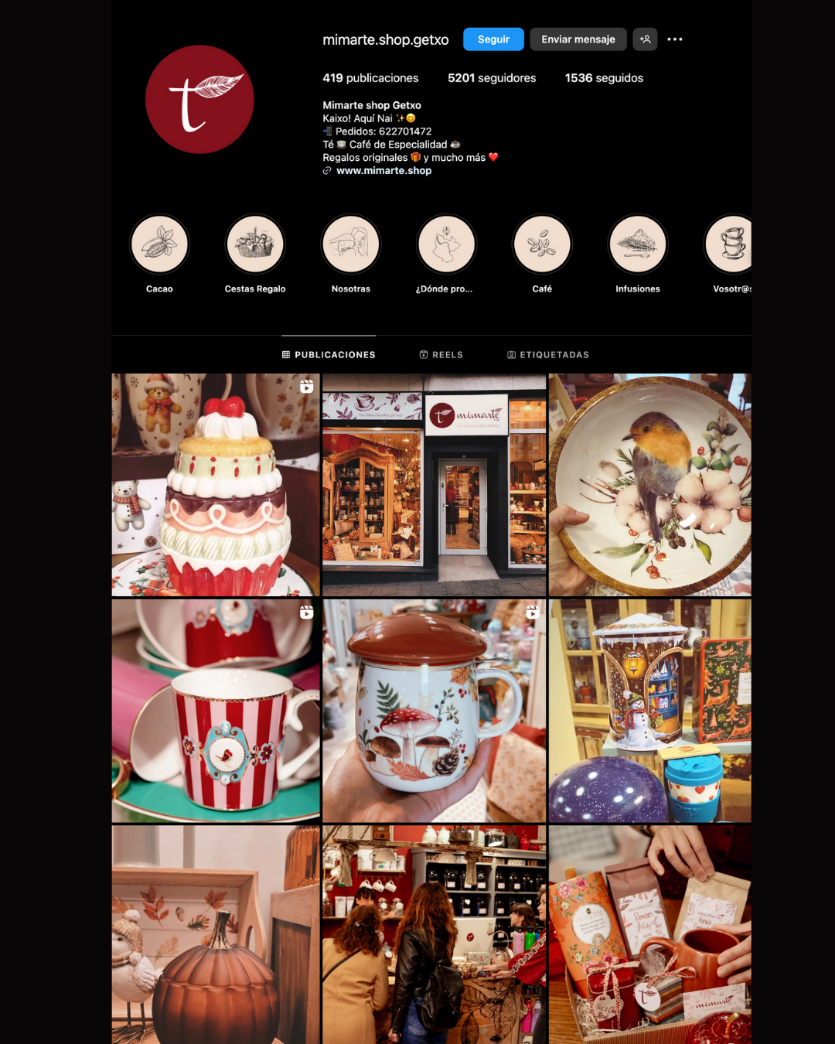Tap Enviar mensaje button

pos(578,39)
